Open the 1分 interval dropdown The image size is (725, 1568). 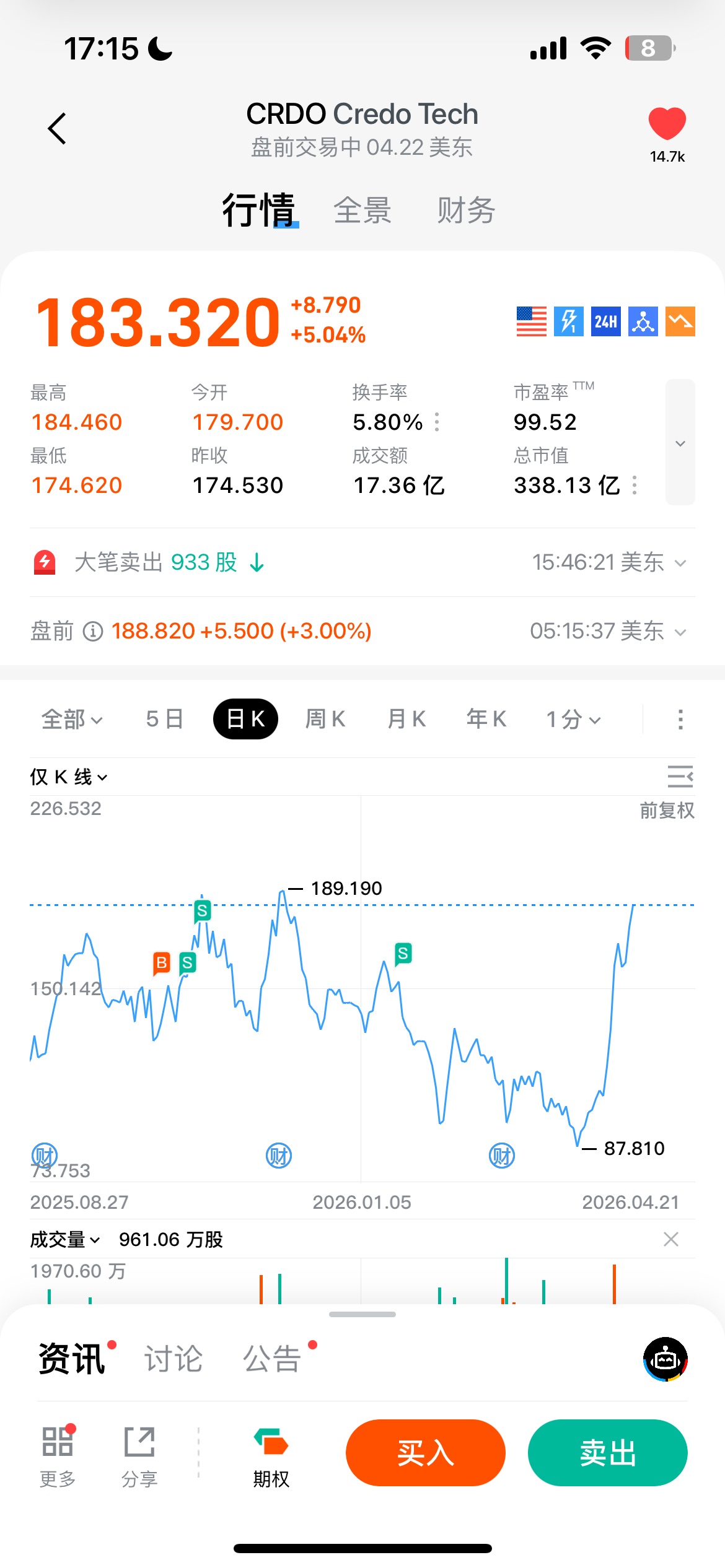573,719
